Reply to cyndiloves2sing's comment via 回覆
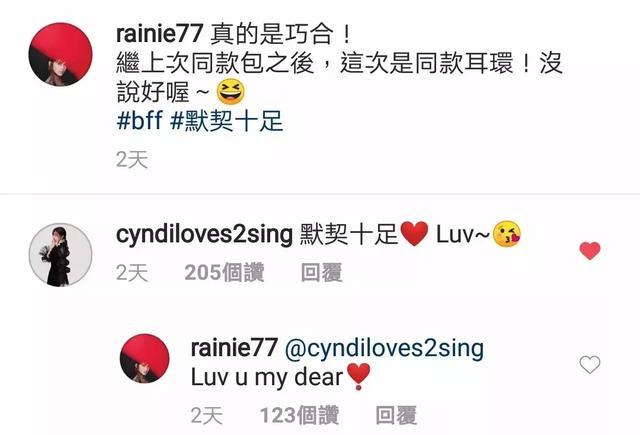 tap(320, 271)
